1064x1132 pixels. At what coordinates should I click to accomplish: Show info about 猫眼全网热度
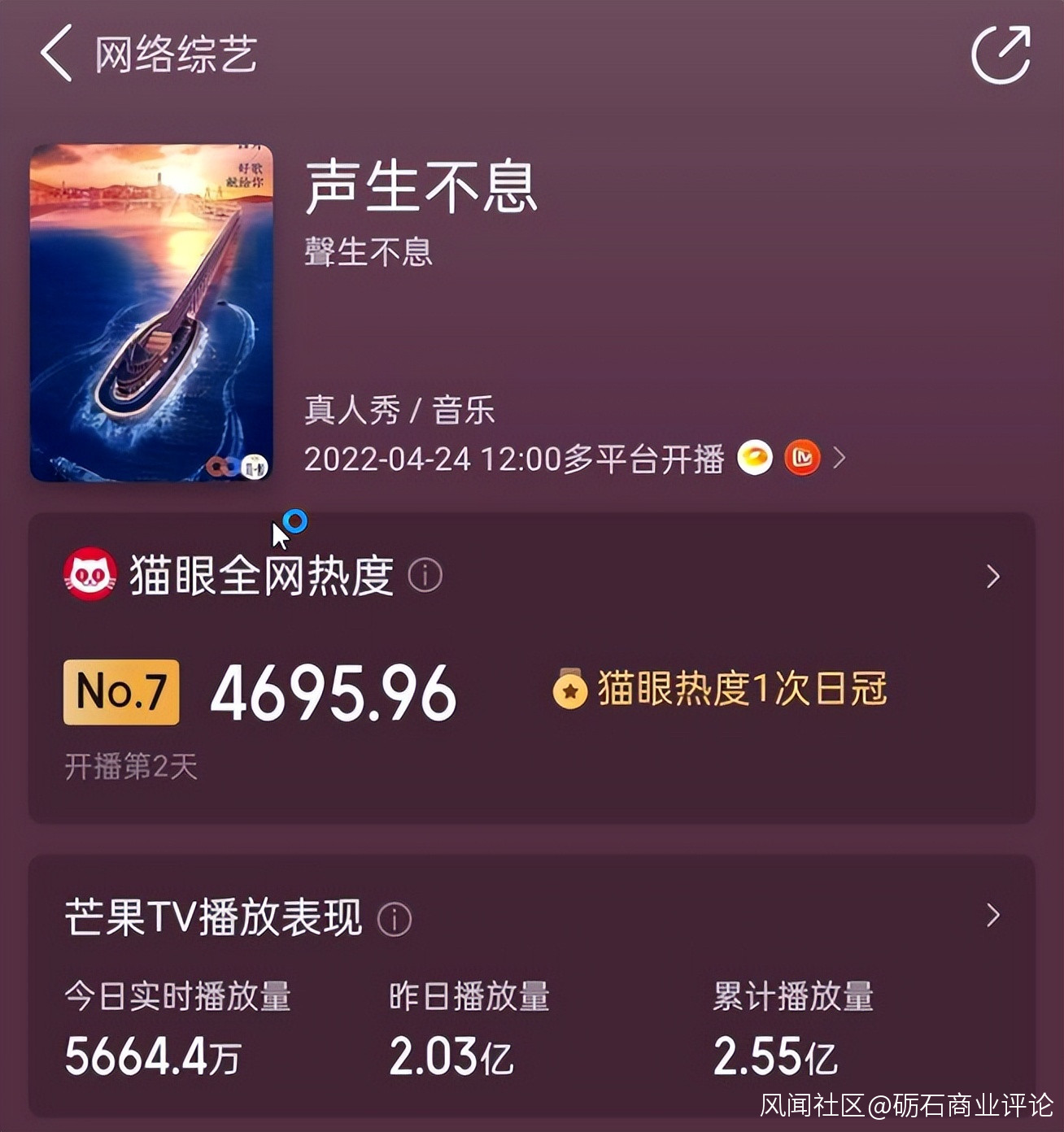pos(425,576)
